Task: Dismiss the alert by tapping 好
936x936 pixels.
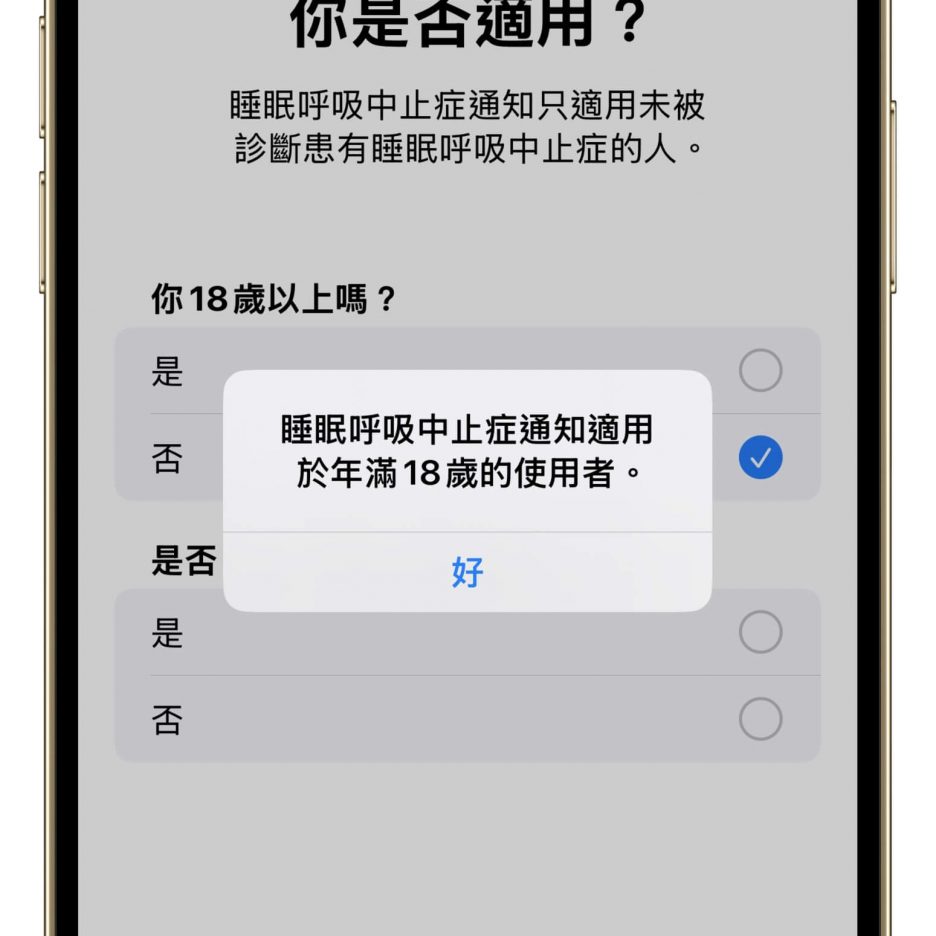Action: (x=467, y=572)
